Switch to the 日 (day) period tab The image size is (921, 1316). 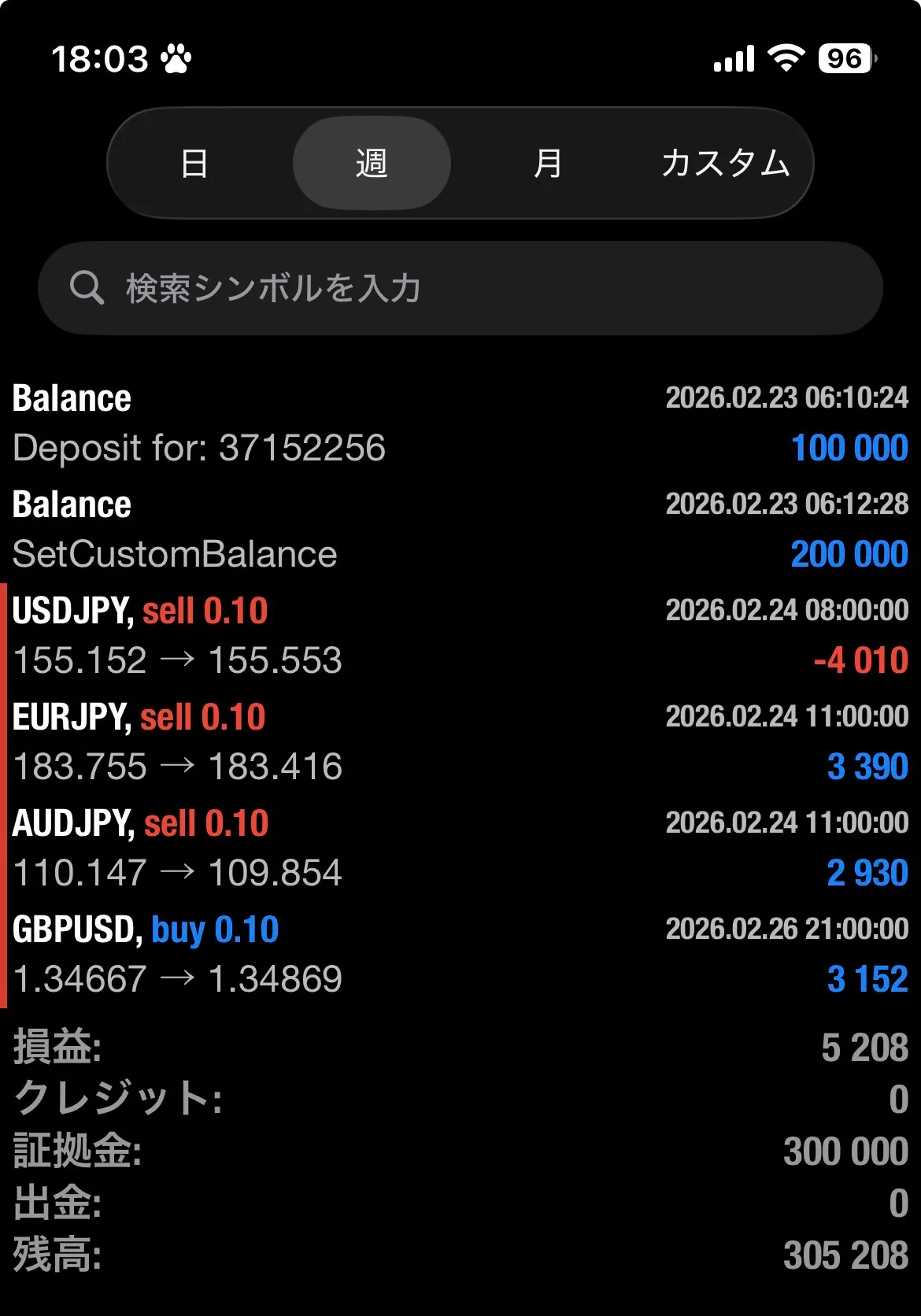point(194,164)
